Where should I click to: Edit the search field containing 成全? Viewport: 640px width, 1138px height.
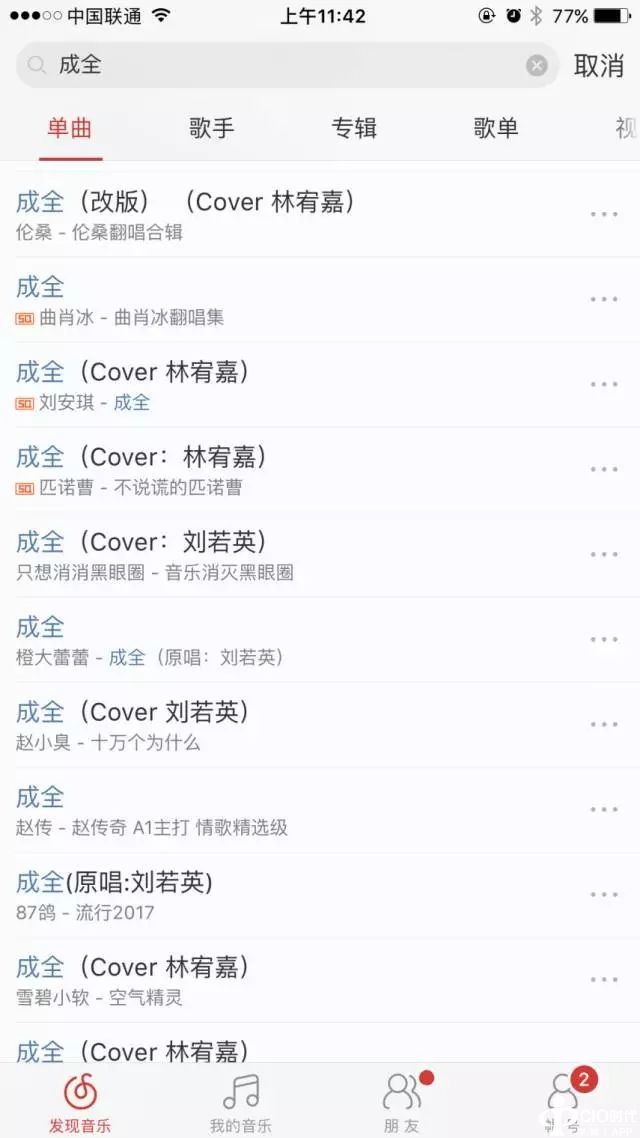coord(280,66)
